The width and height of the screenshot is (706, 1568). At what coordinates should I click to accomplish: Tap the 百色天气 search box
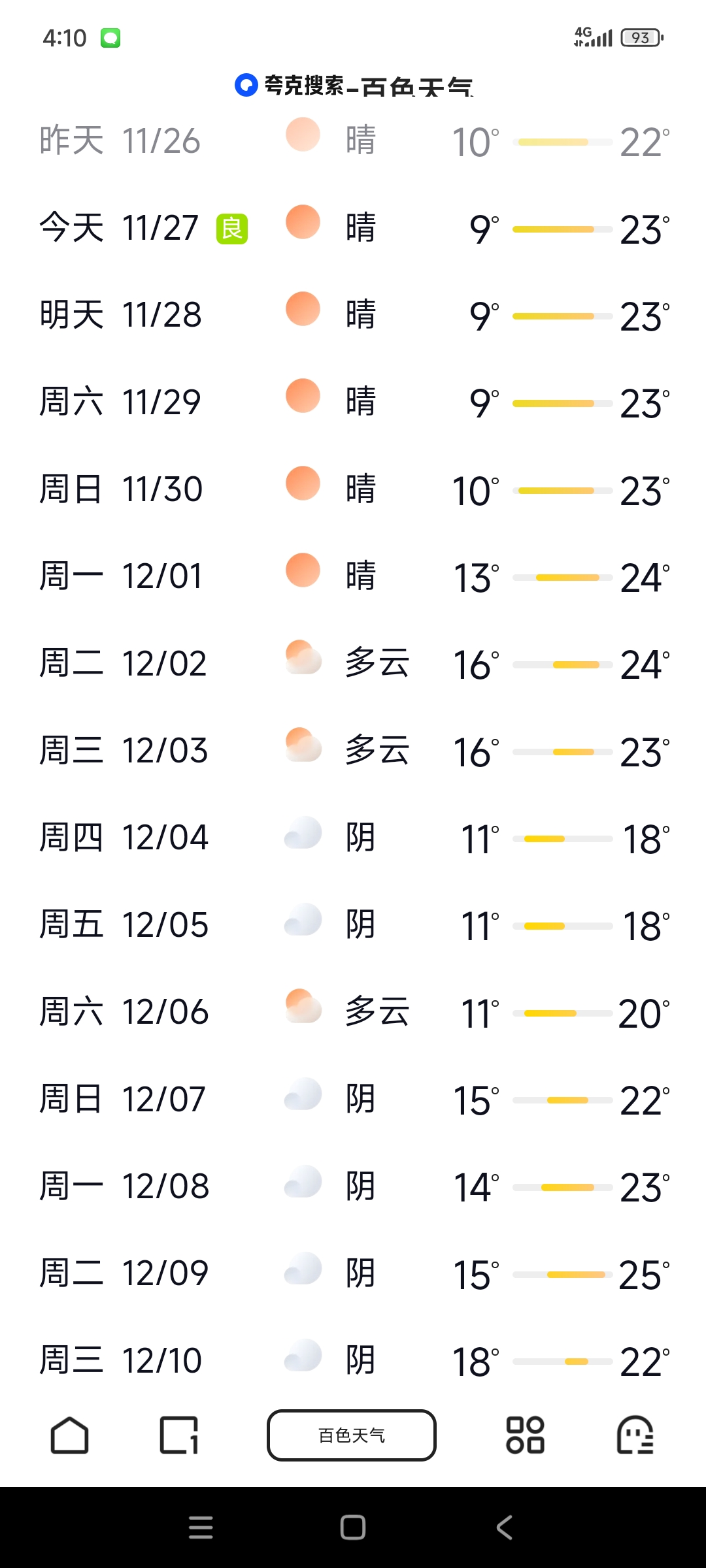352,1435
